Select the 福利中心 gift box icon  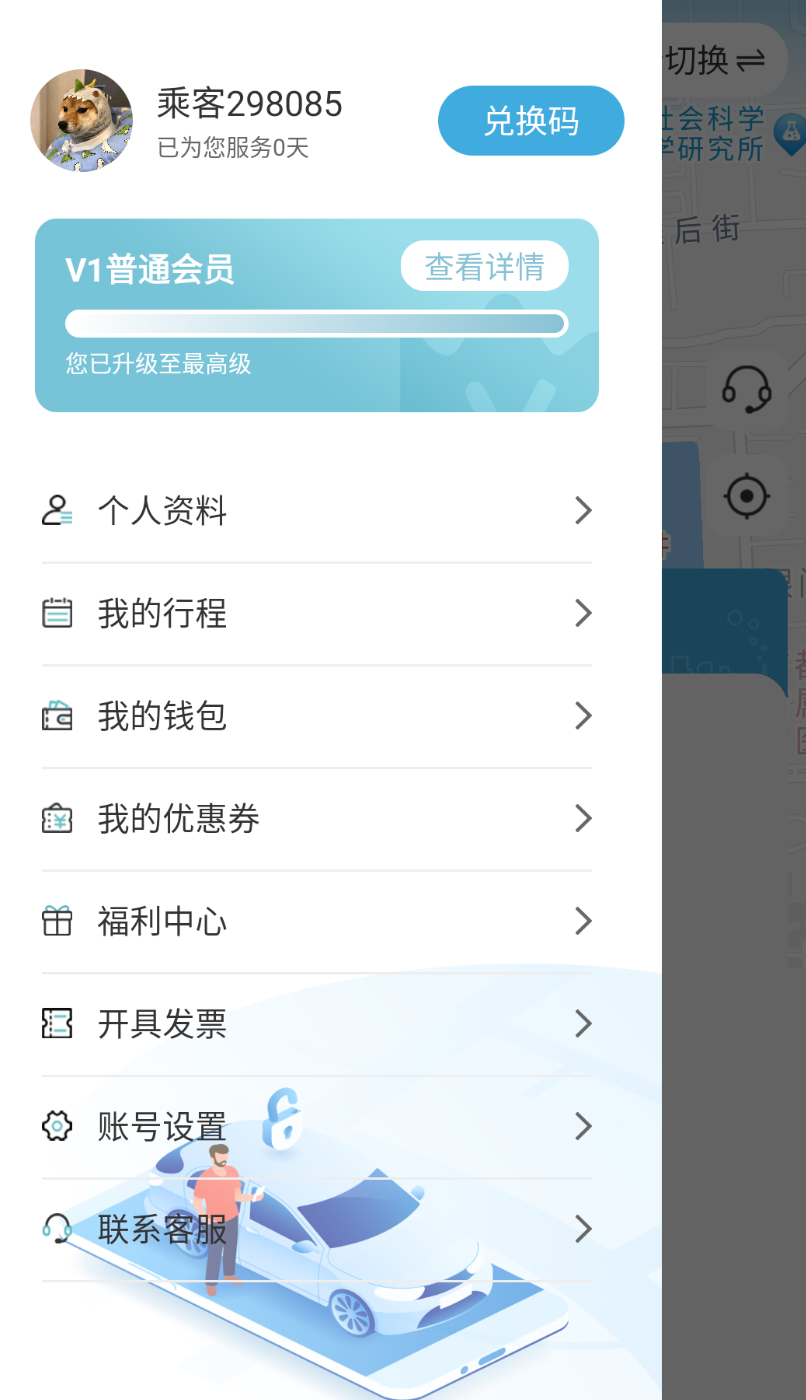(57, 921)
